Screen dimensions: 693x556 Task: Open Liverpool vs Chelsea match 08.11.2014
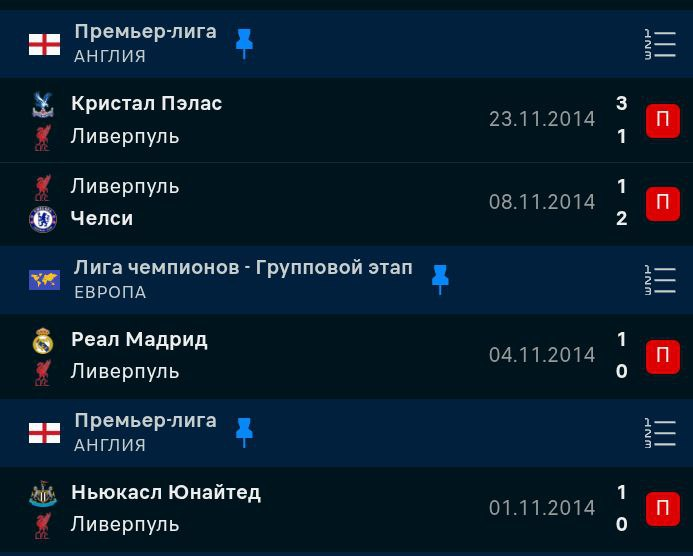pyautogui.click(x=300, y=203)
